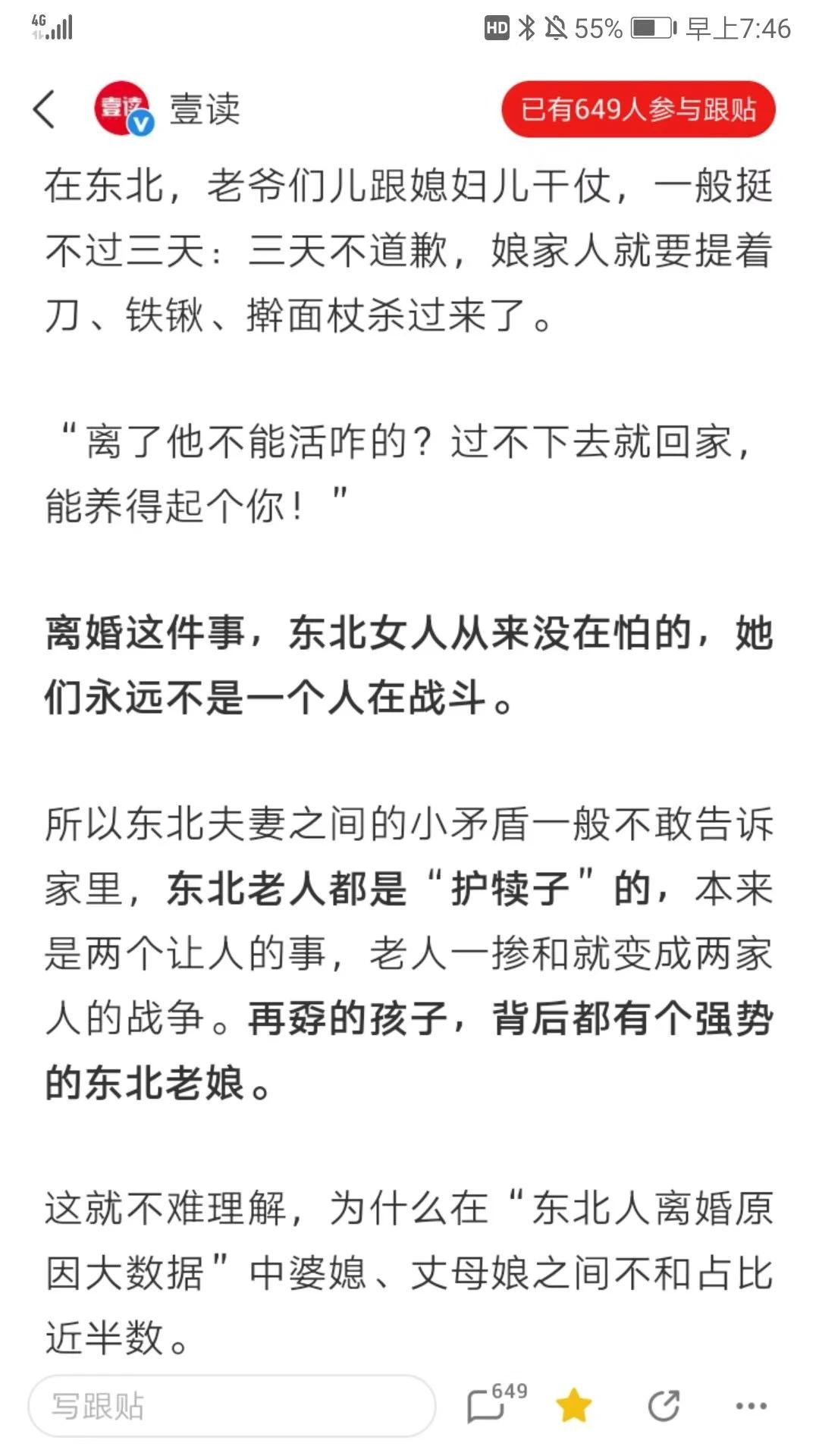Open the 壹读 author profile
The width and height of the screenshot is (819, 1456).
click(x=168, y=109)
